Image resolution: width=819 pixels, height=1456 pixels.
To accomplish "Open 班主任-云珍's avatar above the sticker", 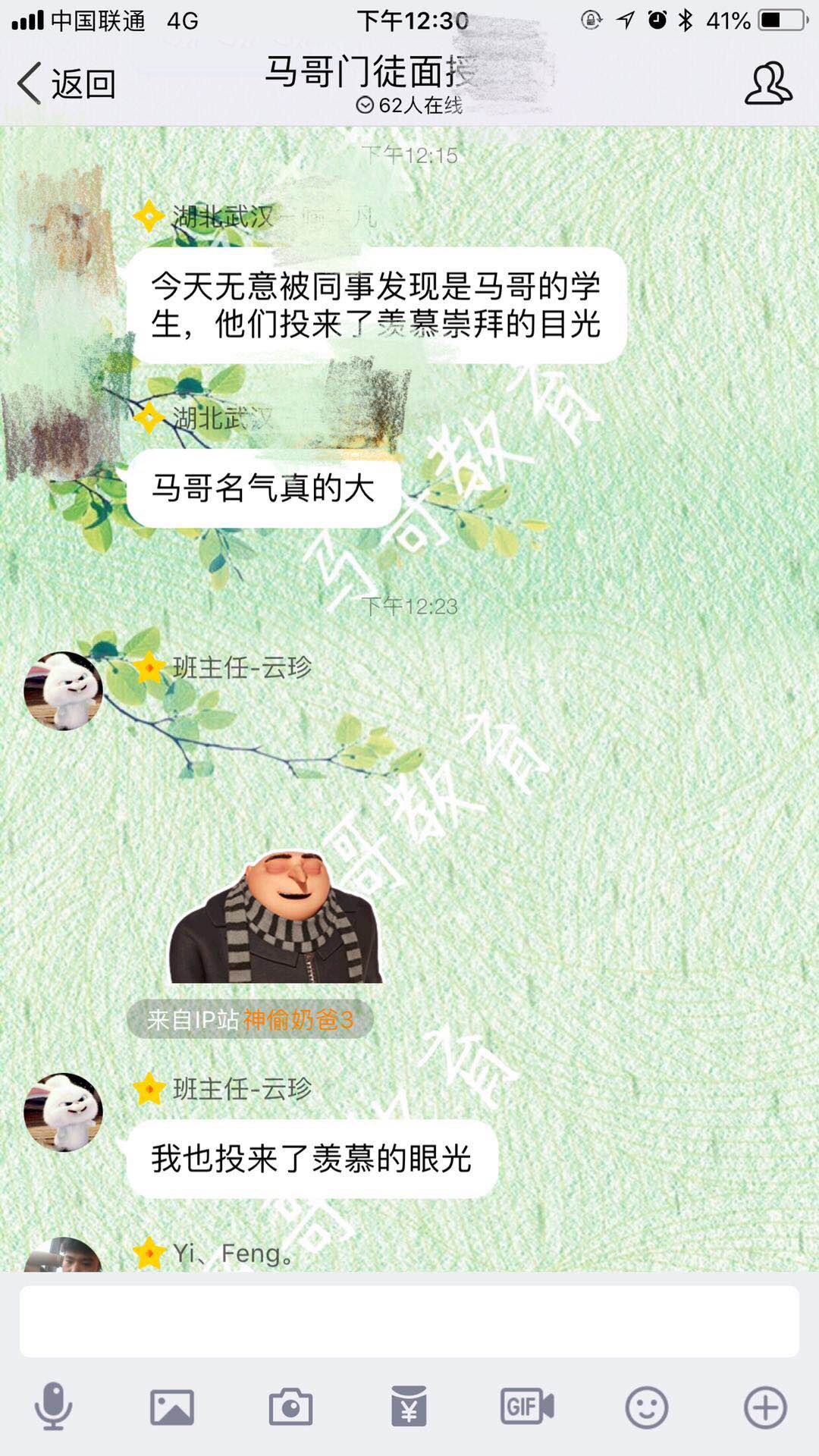I will 64,691.
